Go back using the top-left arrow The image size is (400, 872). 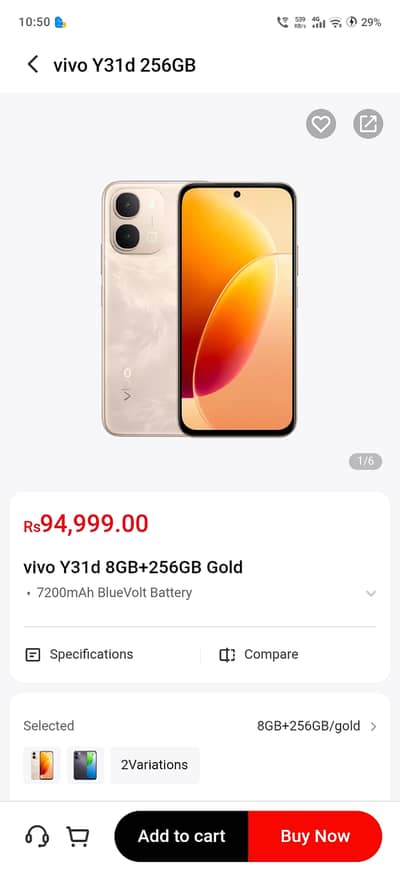[x=33, y=65]
